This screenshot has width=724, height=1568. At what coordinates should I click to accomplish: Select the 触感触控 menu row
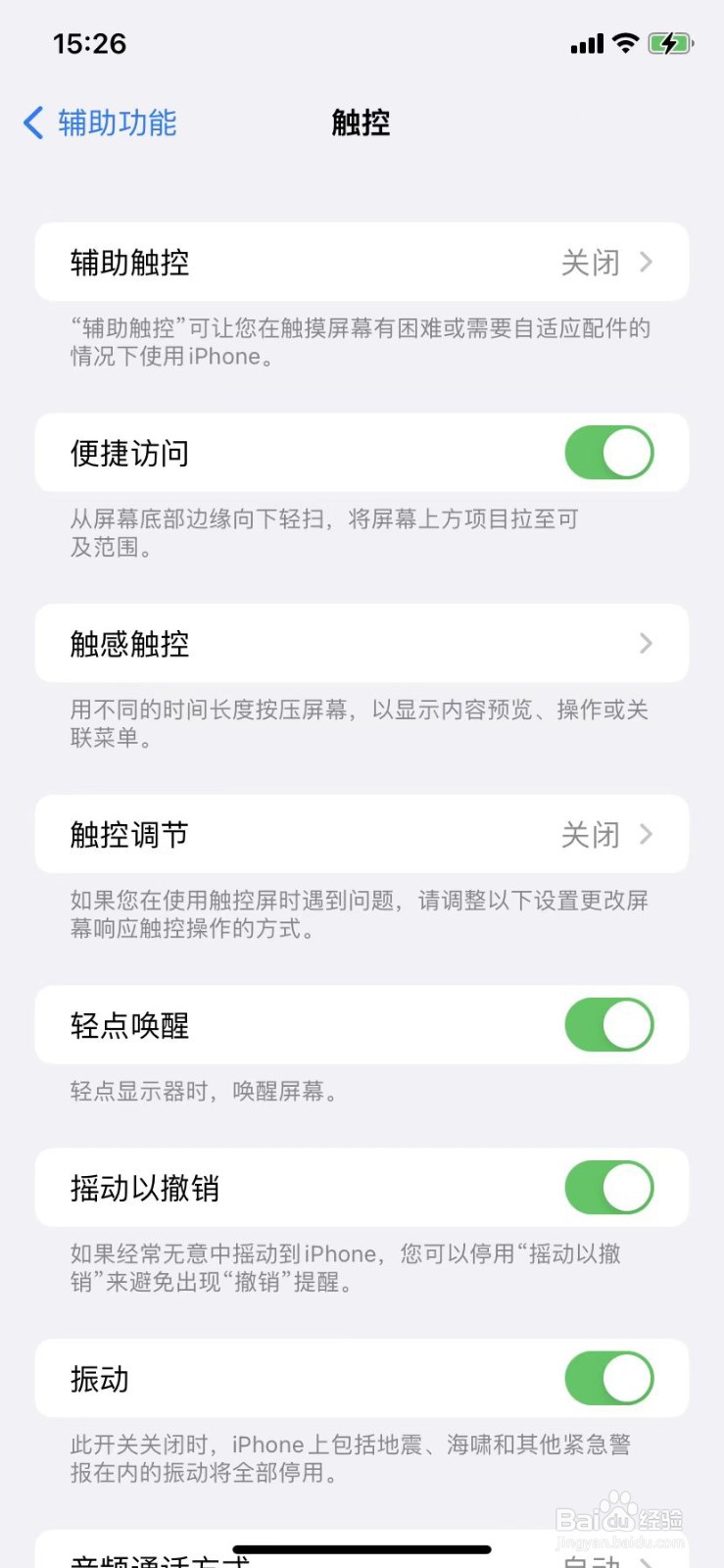128,643
